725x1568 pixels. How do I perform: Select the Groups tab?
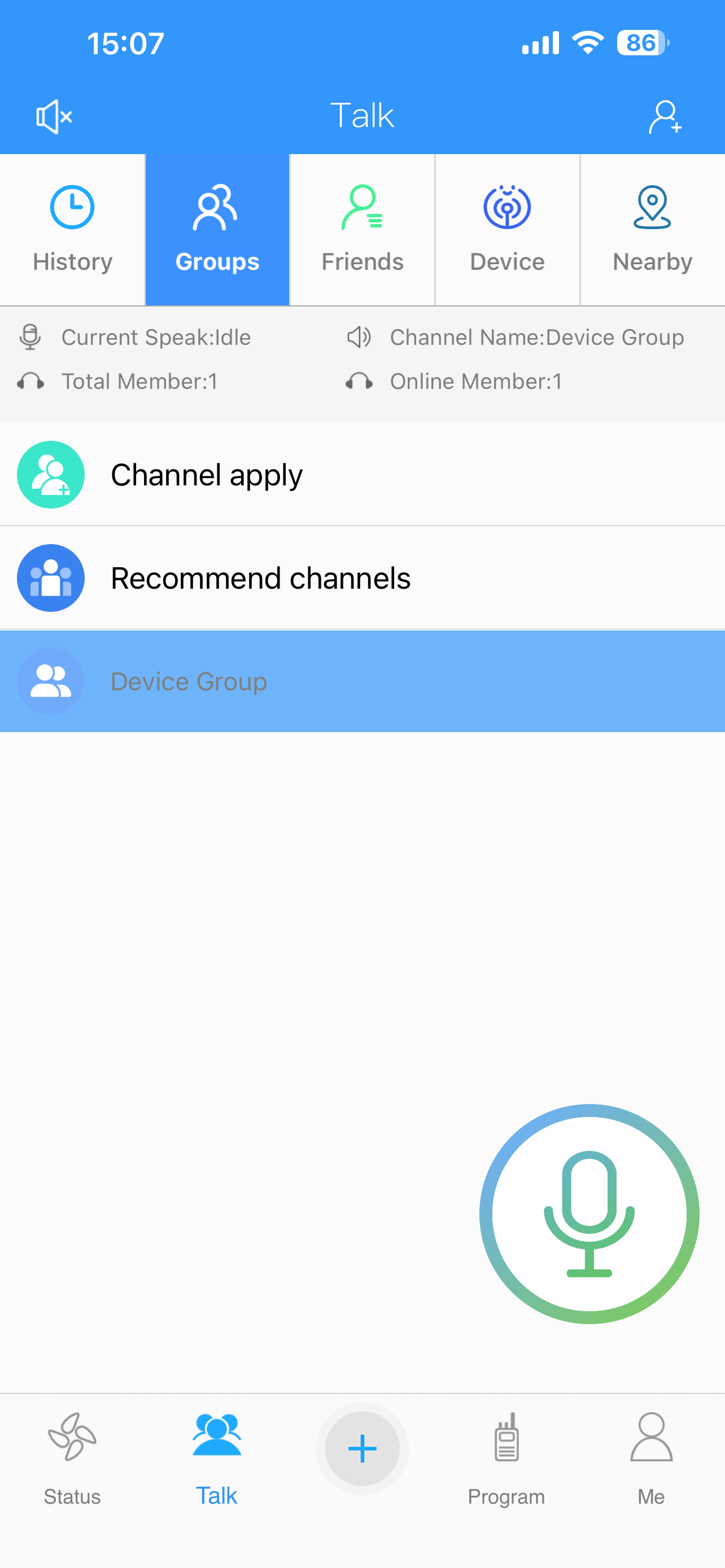coord(217,230)
